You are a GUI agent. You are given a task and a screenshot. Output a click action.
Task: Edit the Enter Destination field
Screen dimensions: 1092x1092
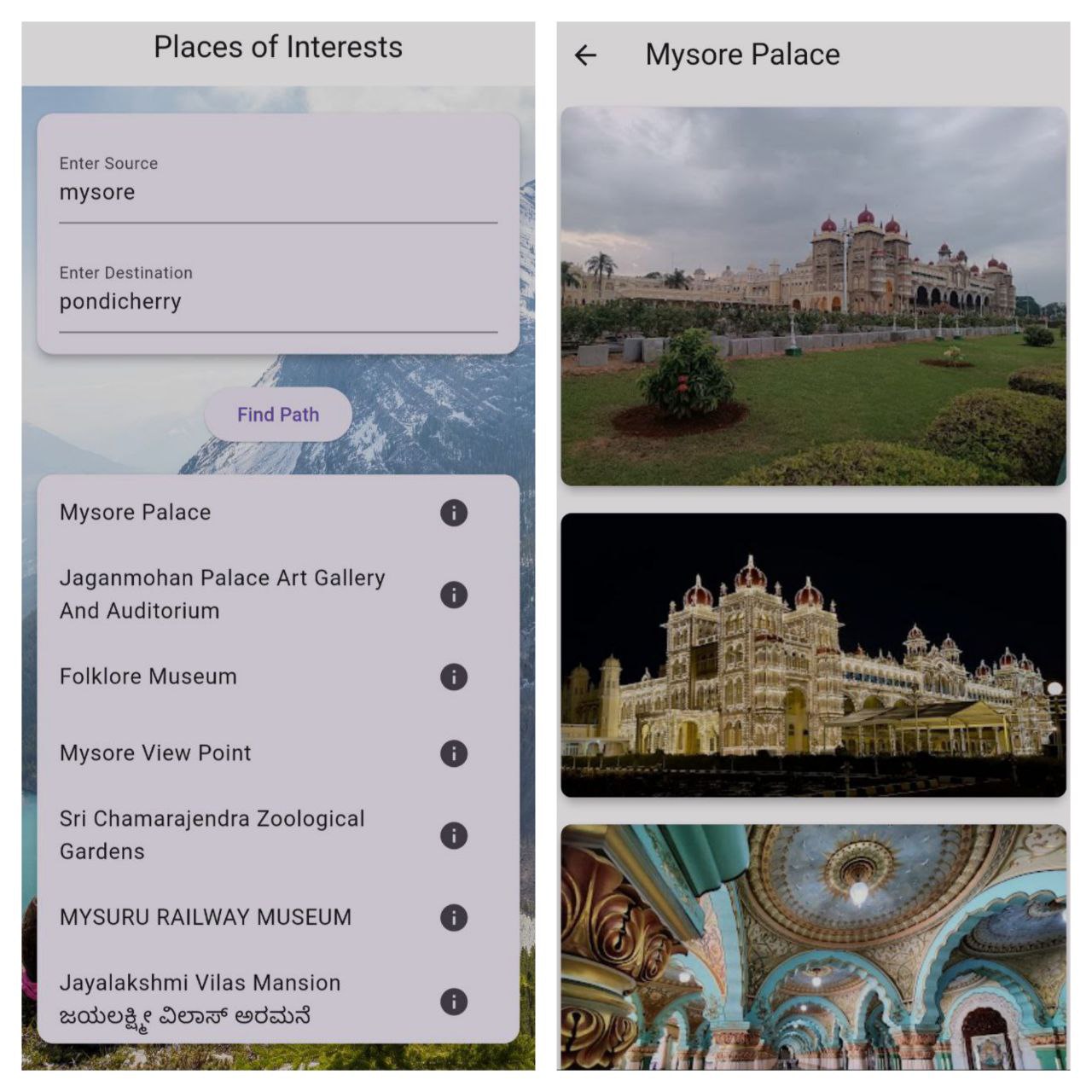(277, 302)
